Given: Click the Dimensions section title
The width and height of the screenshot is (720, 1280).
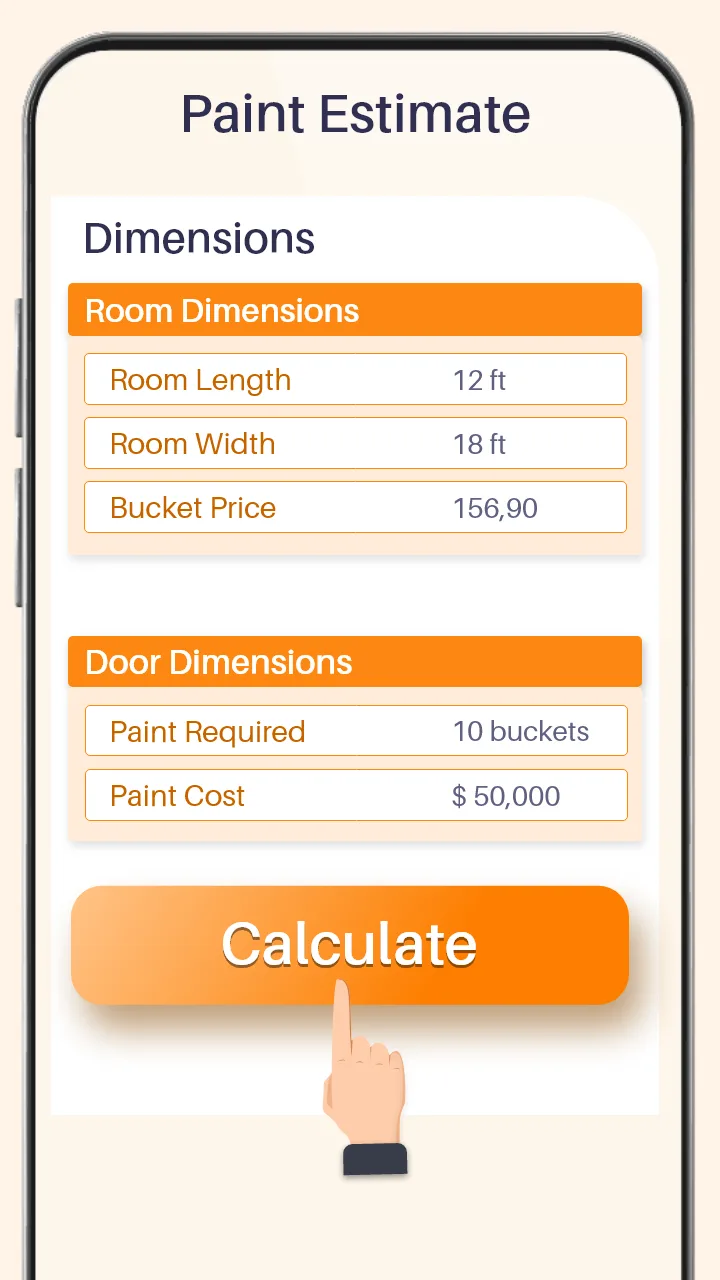Looking at the screenshot, I should [200, 239].
